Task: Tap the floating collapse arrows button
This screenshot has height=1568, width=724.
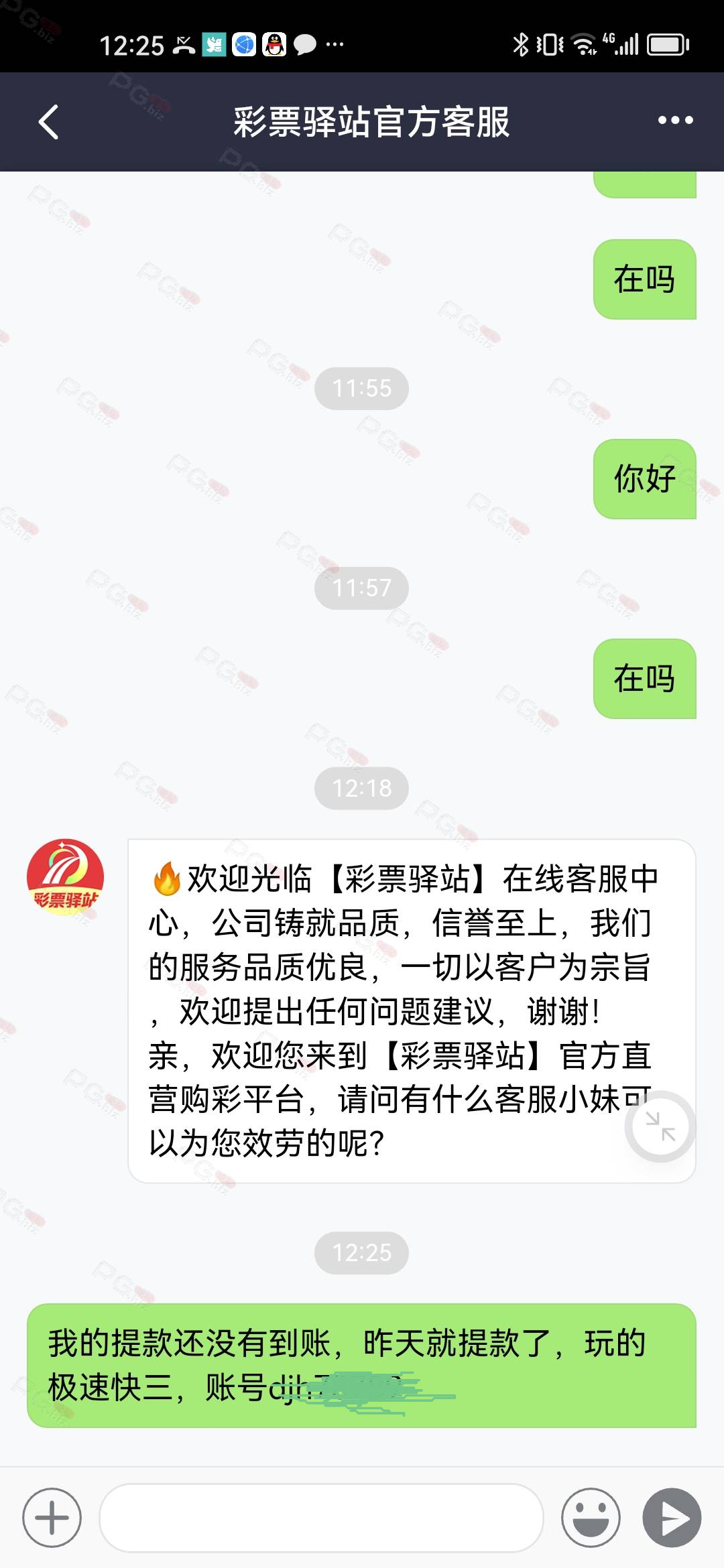Action: click(x=660, y=1126)
